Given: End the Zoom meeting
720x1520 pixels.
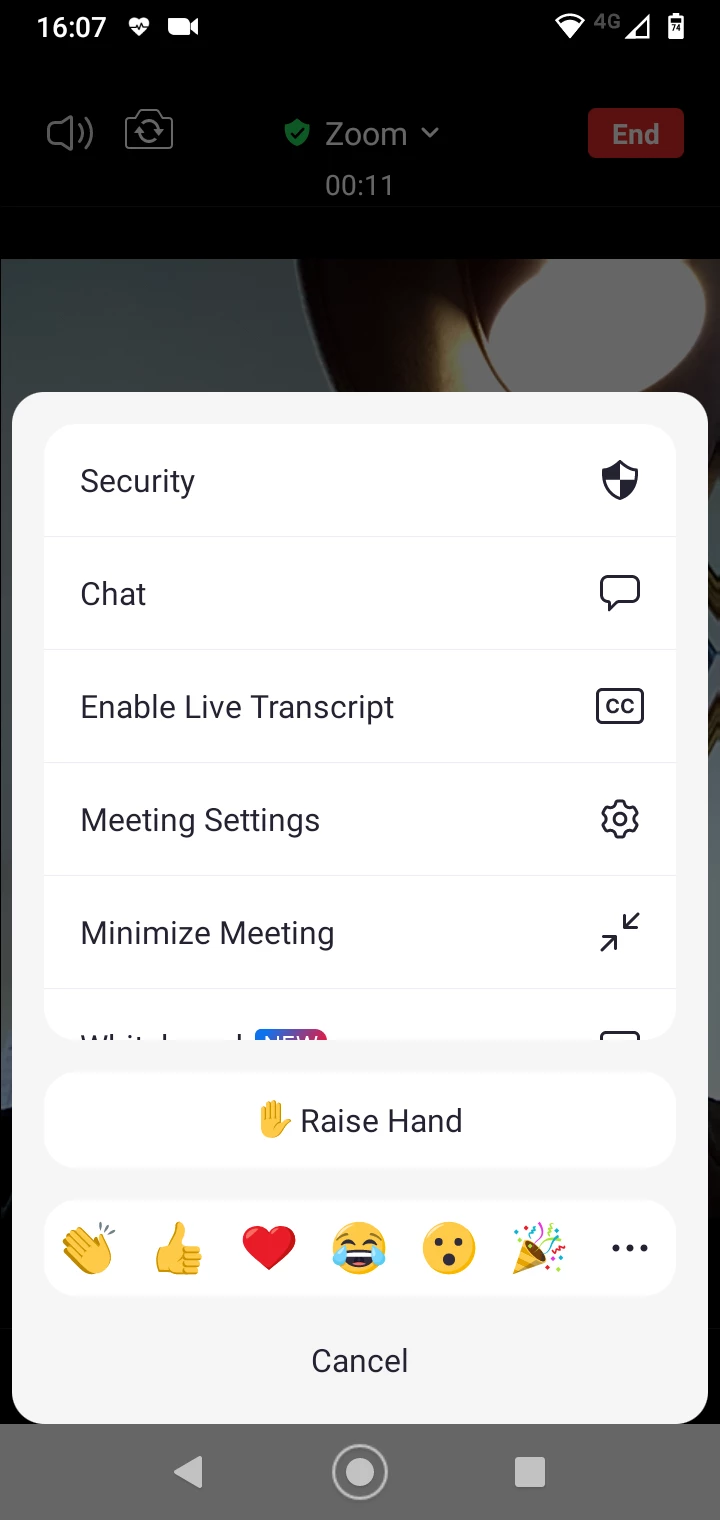Looking at the screenshot, I should pos(635,134).
